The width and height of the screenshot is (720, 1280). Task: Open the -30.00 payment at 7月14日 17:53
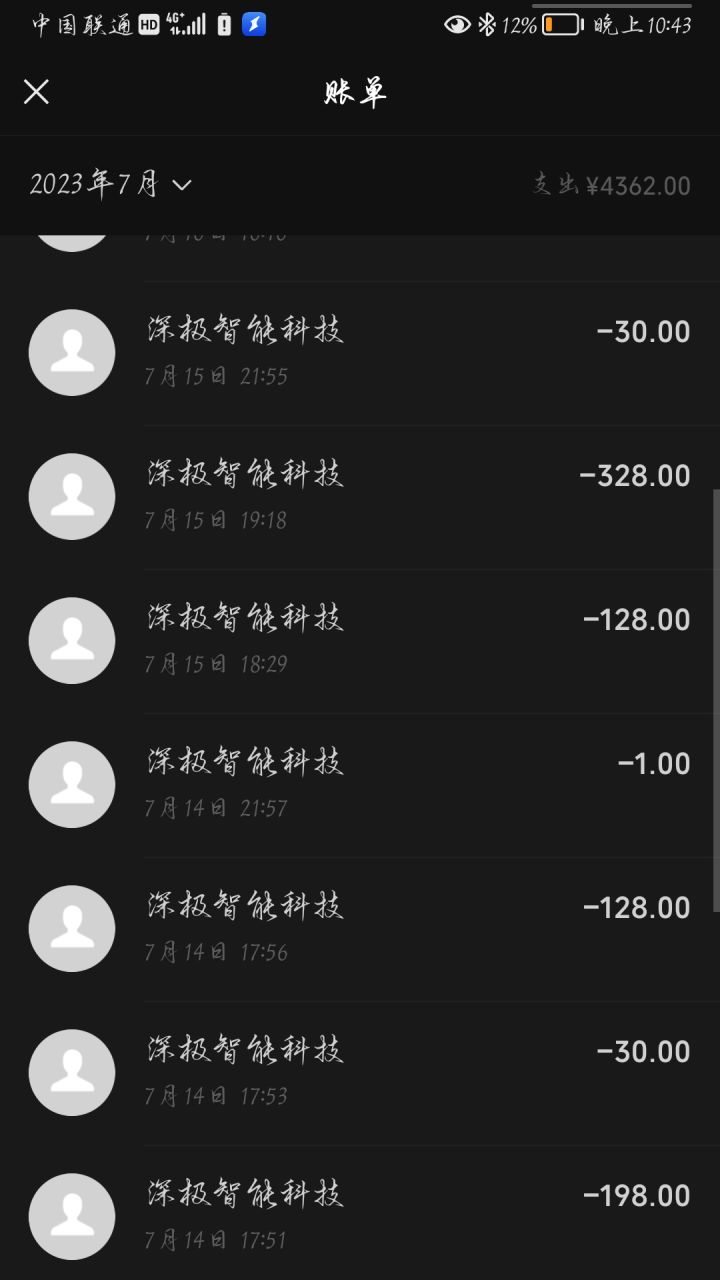click(360, 1073)
